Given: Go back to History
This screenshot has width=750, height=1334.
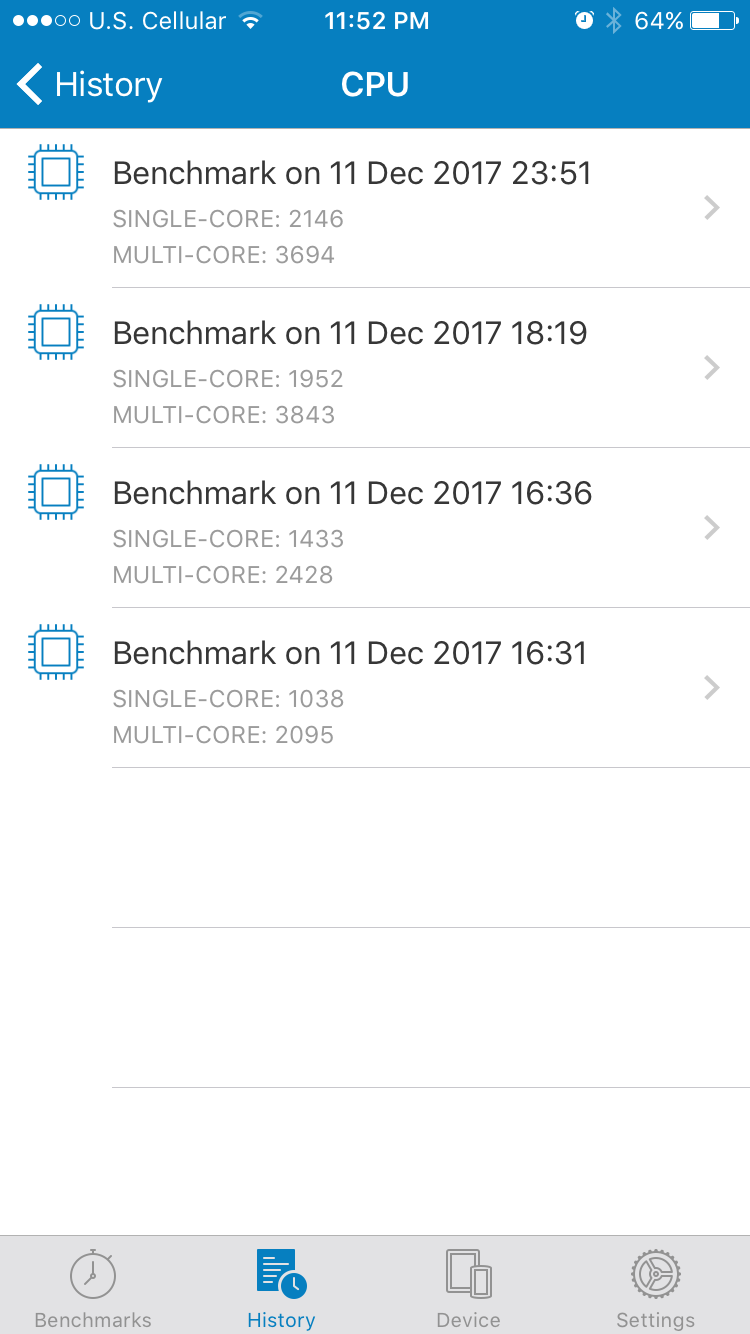Looking at the screenshot, I should (x=90, y=85).
